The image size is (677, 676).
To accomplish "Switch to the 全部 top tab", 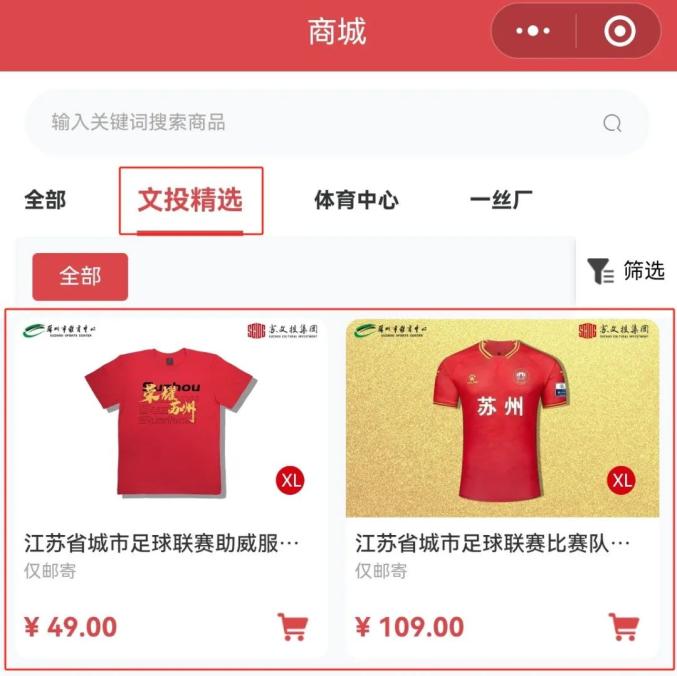I will click(x=45, y=200).
